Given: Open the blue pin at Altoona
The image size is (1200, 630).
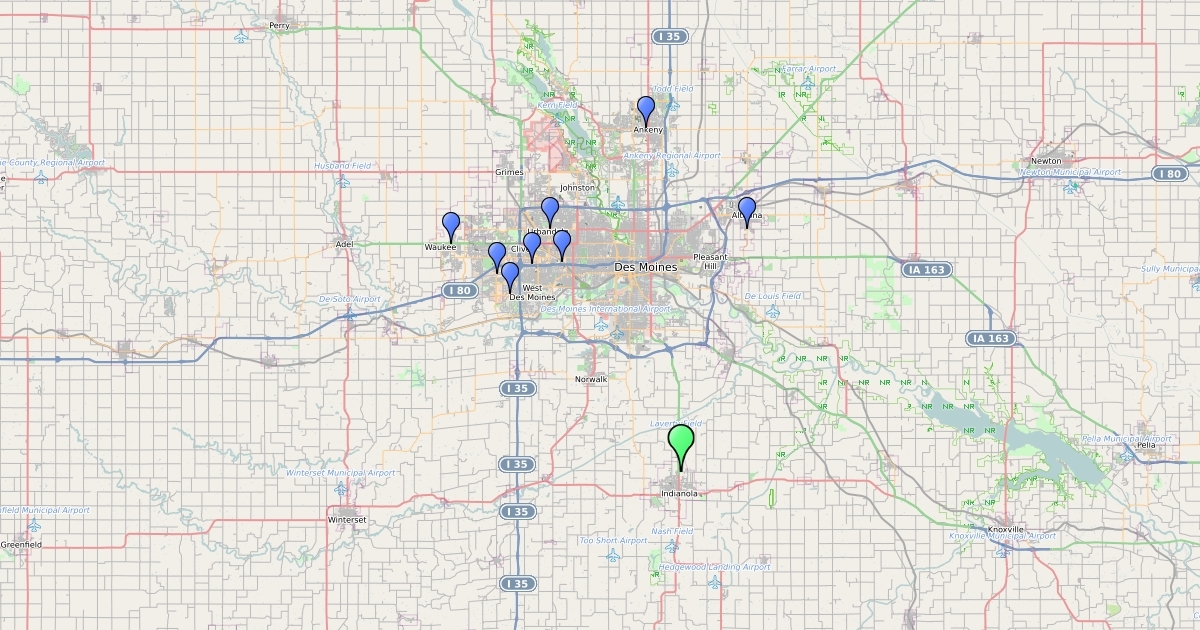Looking at the screenshot, I should tap(746, 209).
